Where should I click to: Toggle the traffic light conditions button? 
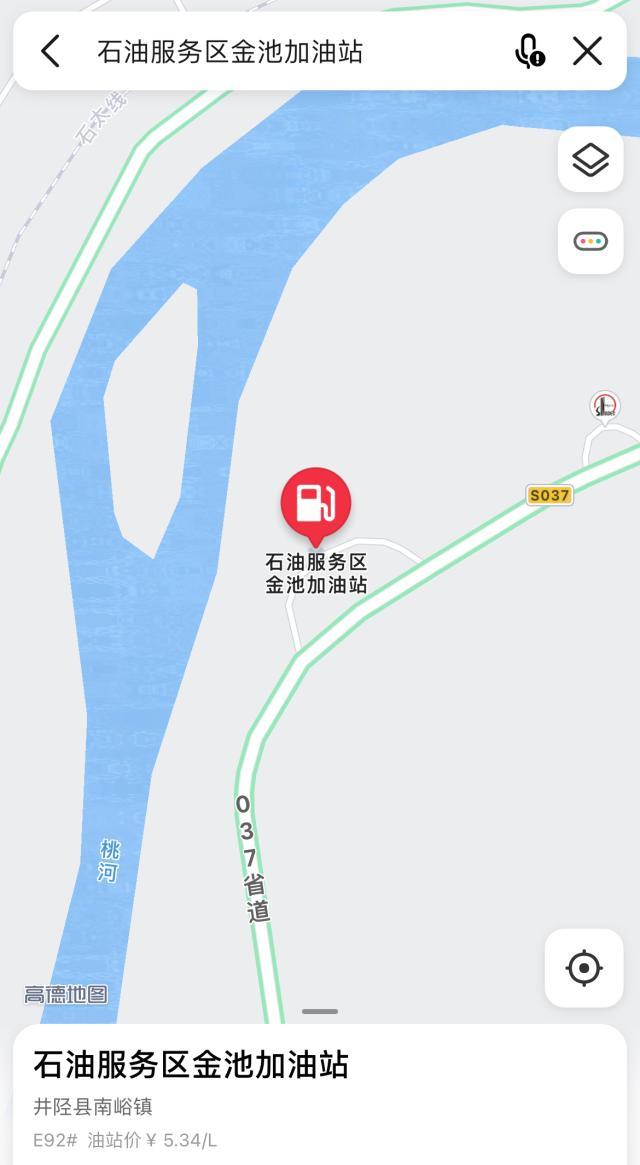[591, 241]
